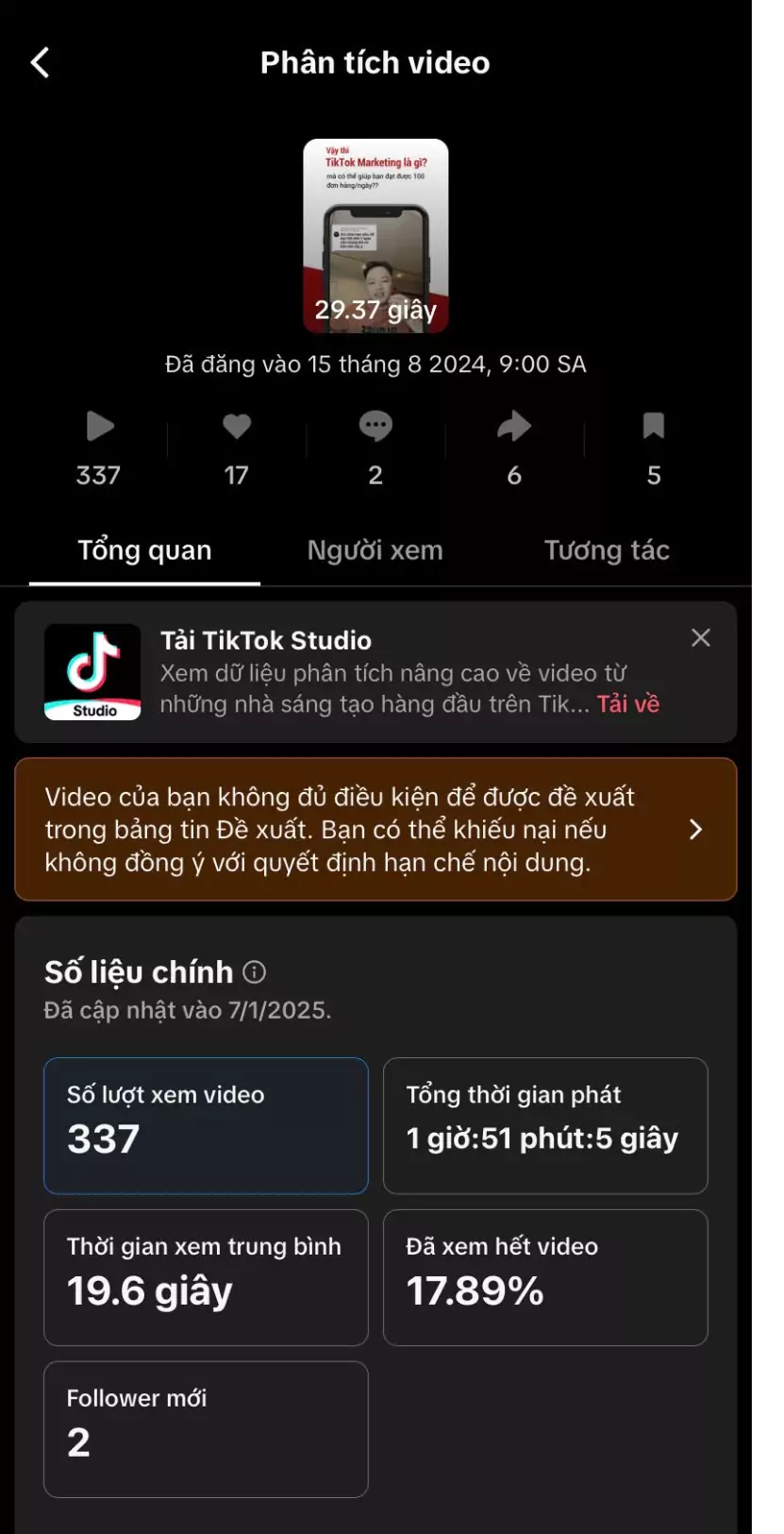Click the TikTok Studio logo icon
The height and width of the screenshot is (1534, 784).
click(93, 671)
